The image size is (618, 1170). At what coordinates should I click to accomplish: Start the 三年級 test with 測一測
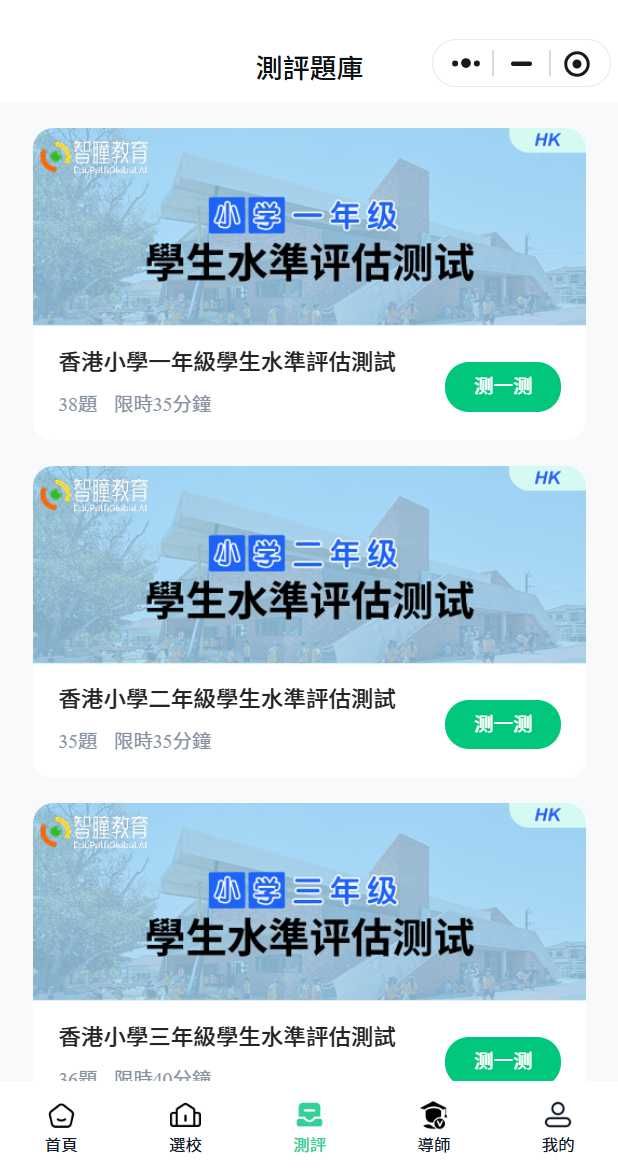502,1061
